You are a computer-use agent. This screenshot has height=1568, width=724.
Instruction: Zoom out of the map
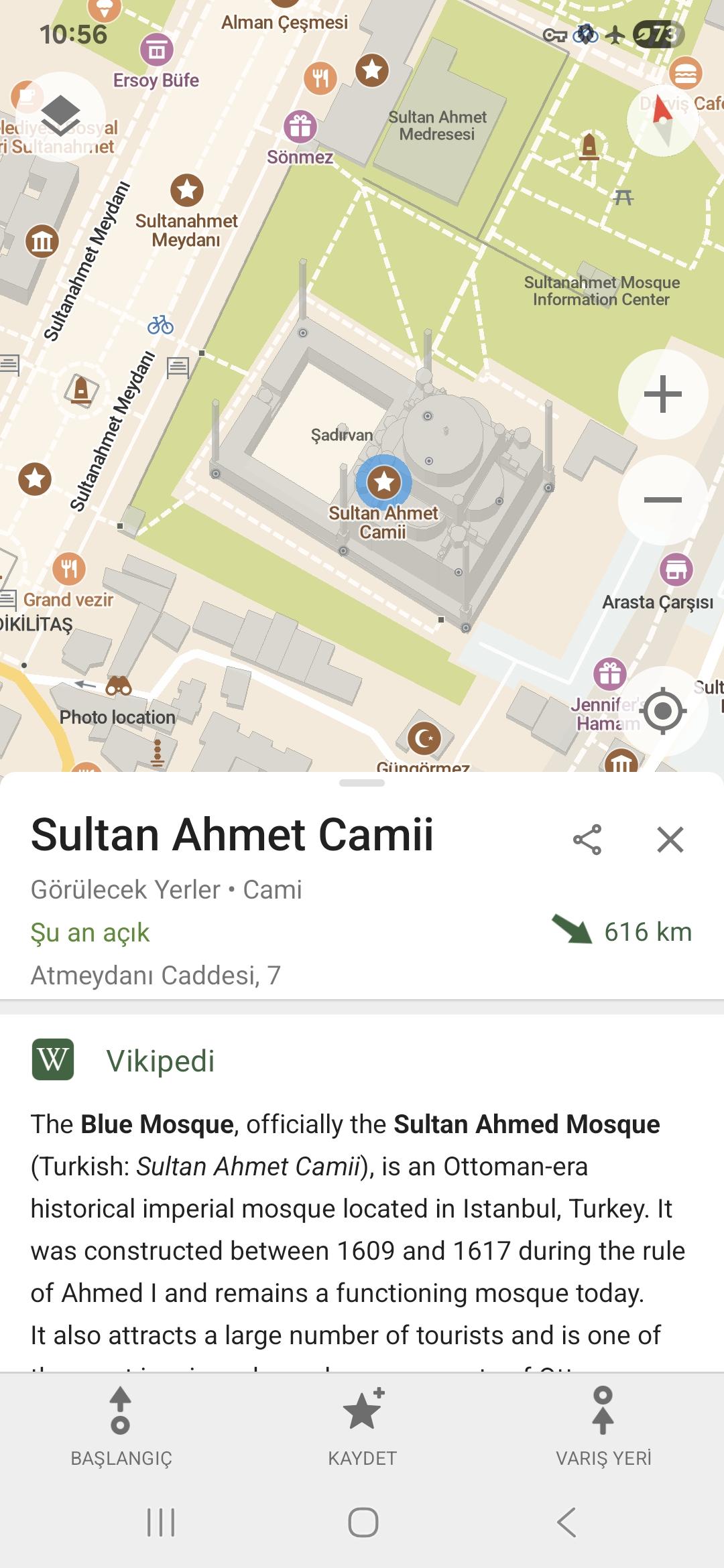point(662,500)
